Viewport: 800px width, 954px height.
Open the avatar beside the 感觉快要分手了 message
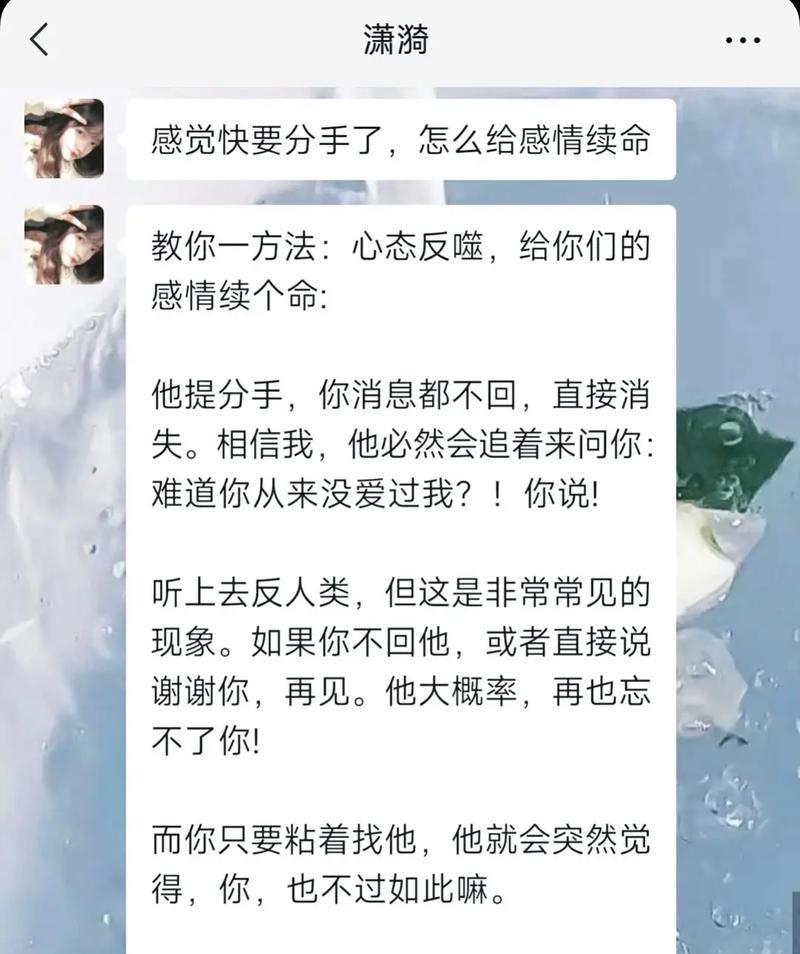coord(64,139)
